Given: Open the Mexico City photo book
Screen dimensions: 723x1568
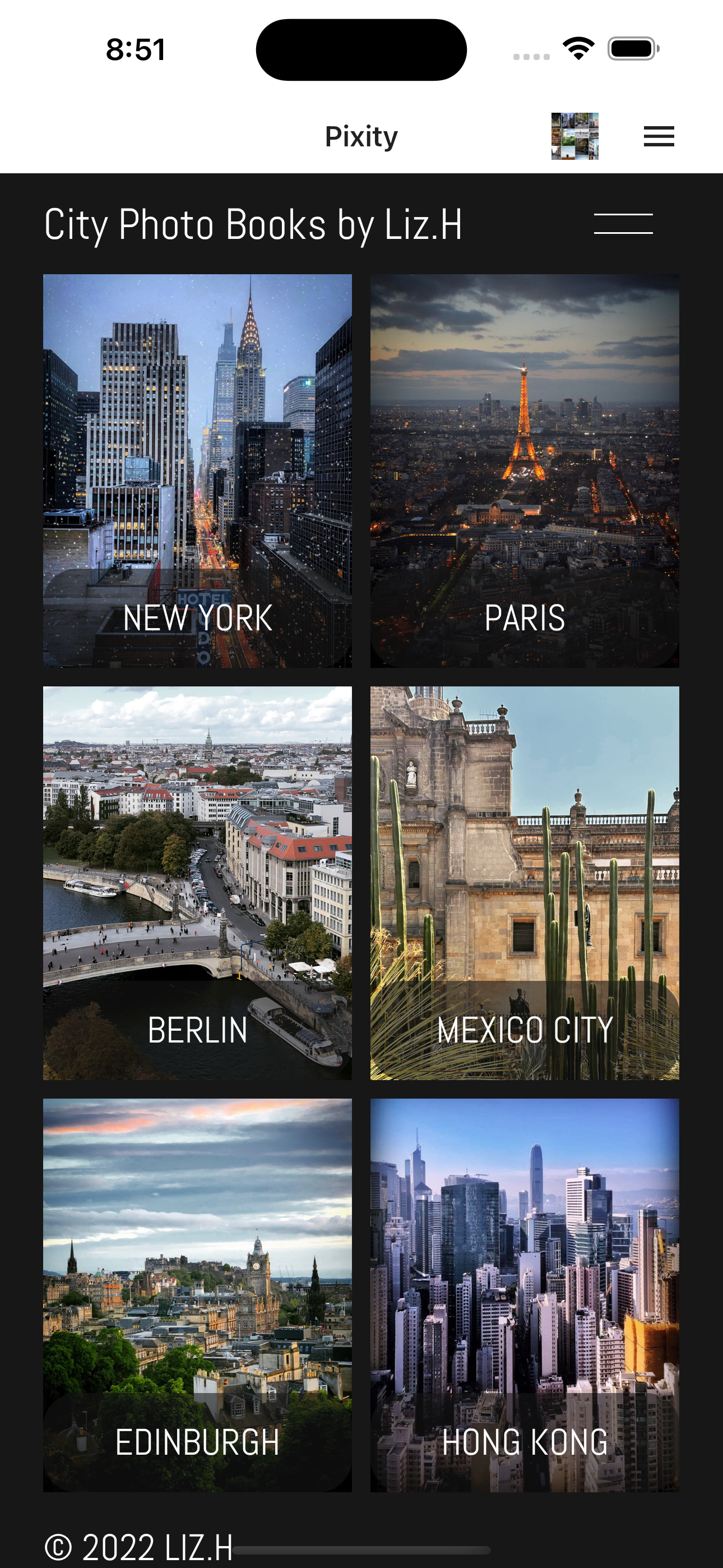Looking at the screenshot, I should [525, 883].
